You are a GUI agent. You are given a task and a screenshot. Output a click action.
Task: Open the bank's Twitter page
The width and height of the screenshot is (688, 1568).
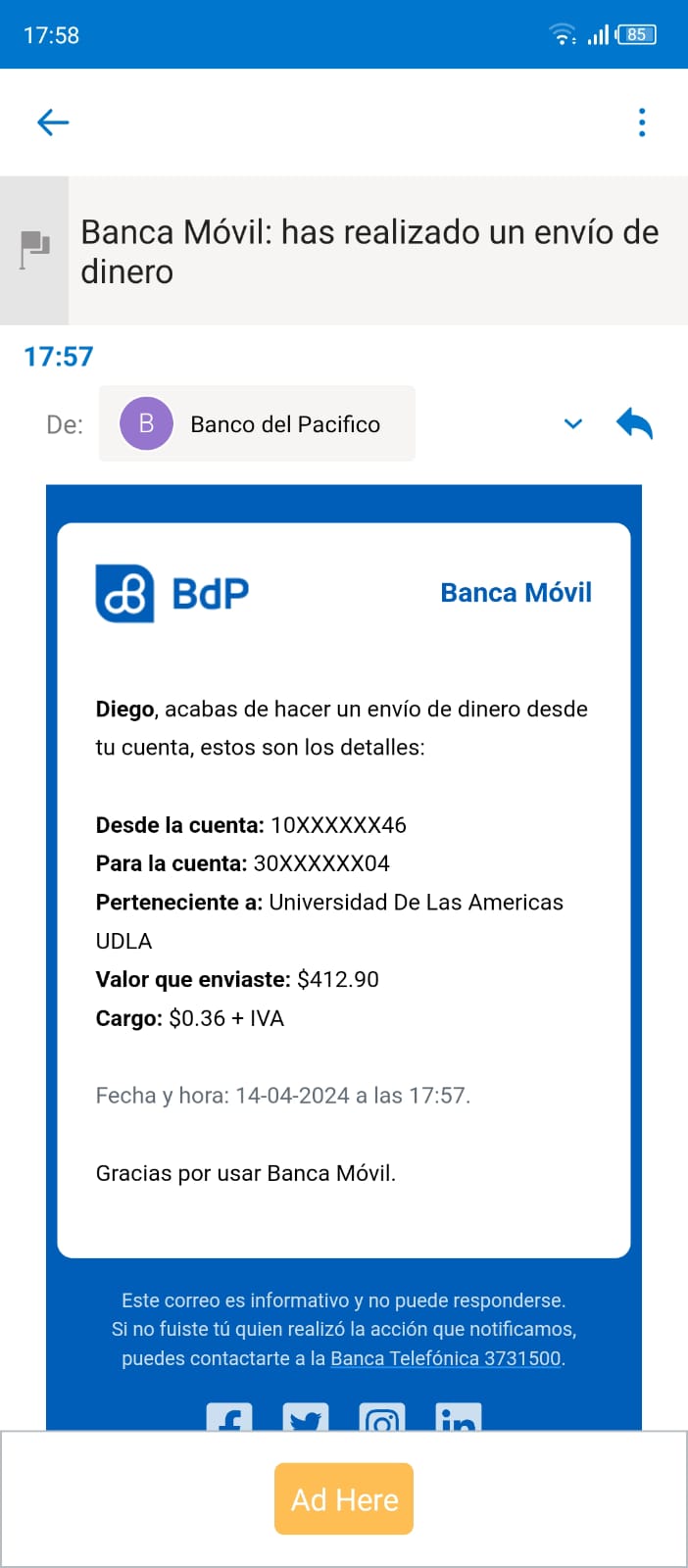click(x=306, y=1418)
